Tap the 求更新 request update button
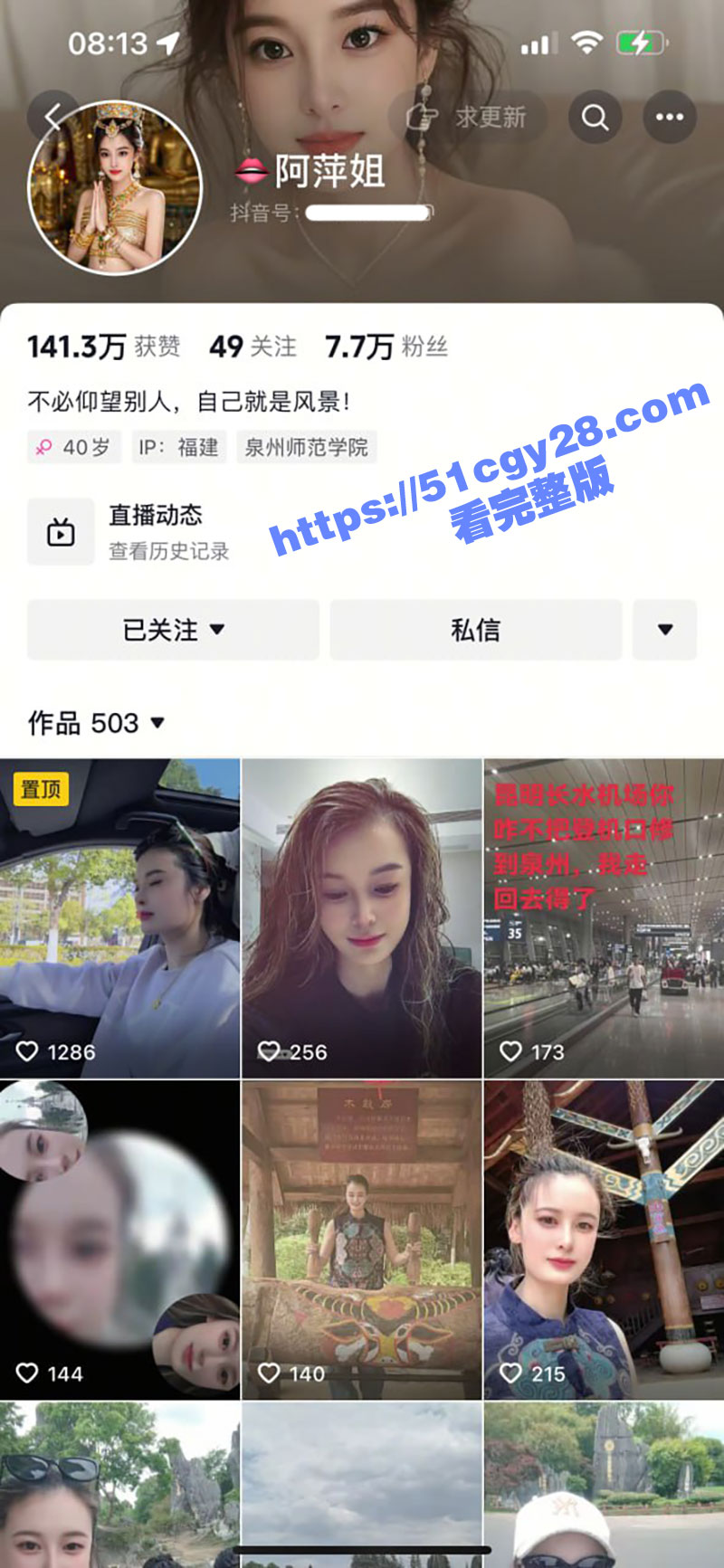The image size is (724, 1568). [469, 117]
